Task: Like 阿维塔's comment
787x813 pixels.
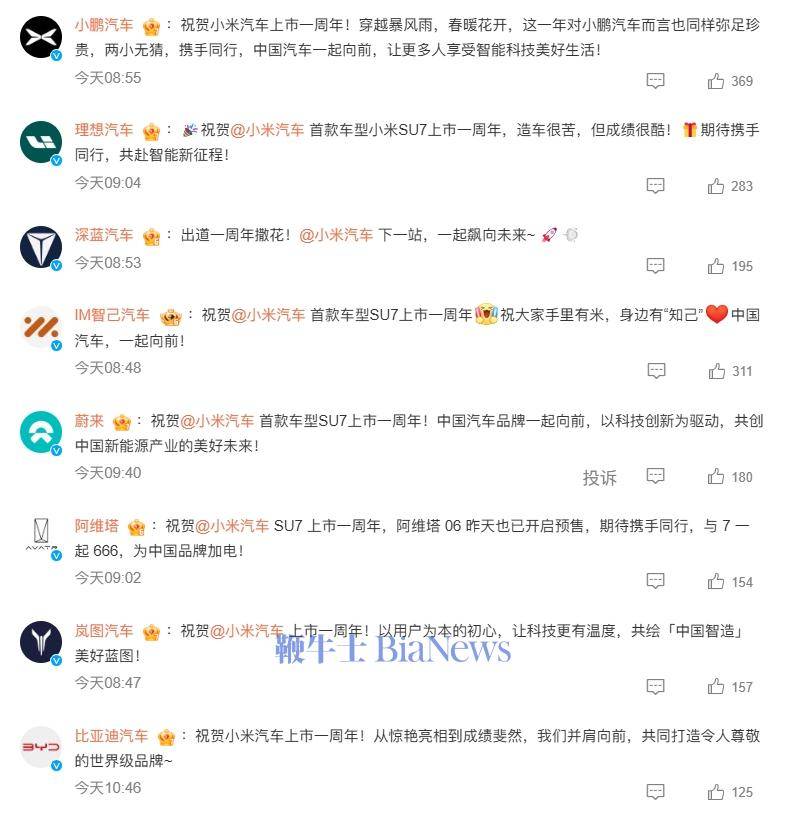Action: coord(716,582)
